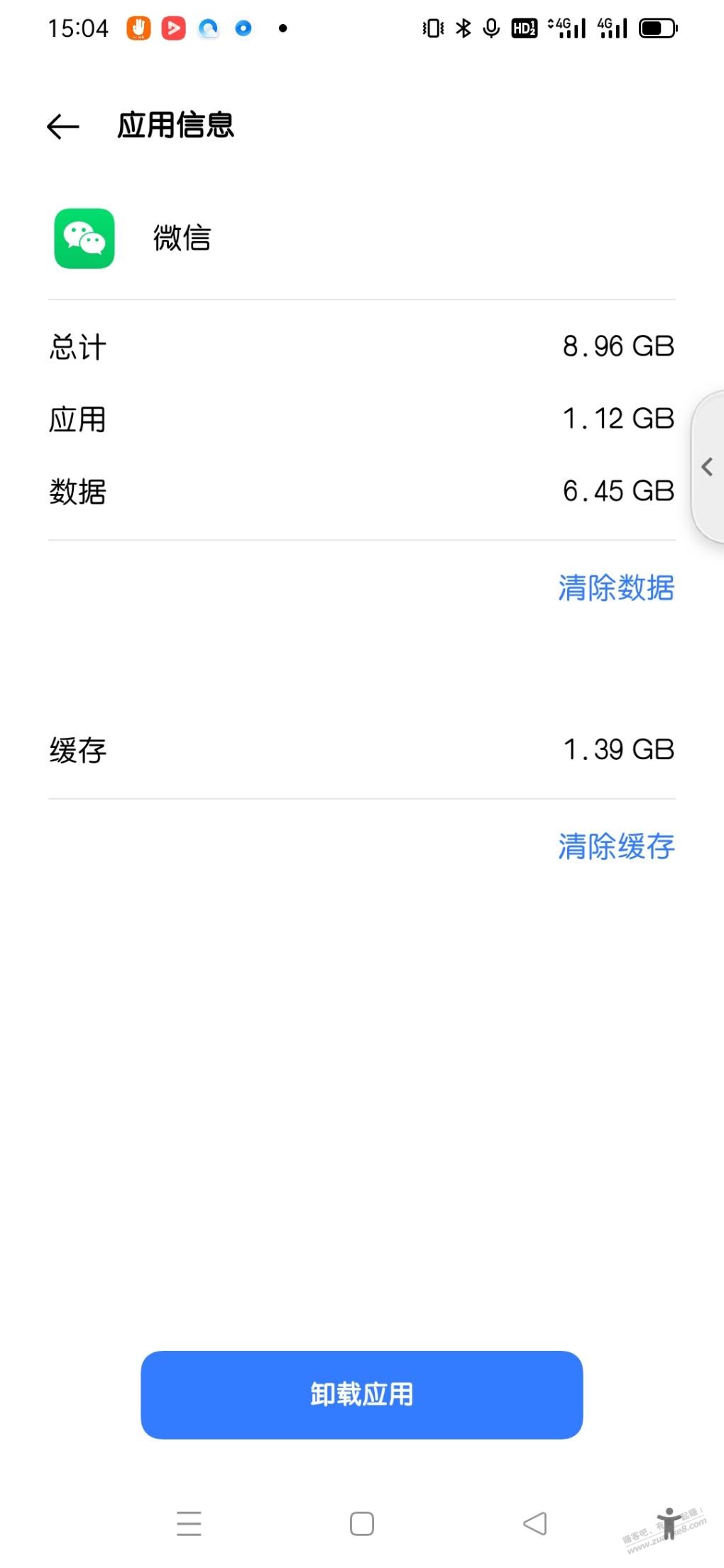Tap 清除数据 to clear WeChat data
The height and width of the screenshot is (1568, 724).
[x=616, y=587]
